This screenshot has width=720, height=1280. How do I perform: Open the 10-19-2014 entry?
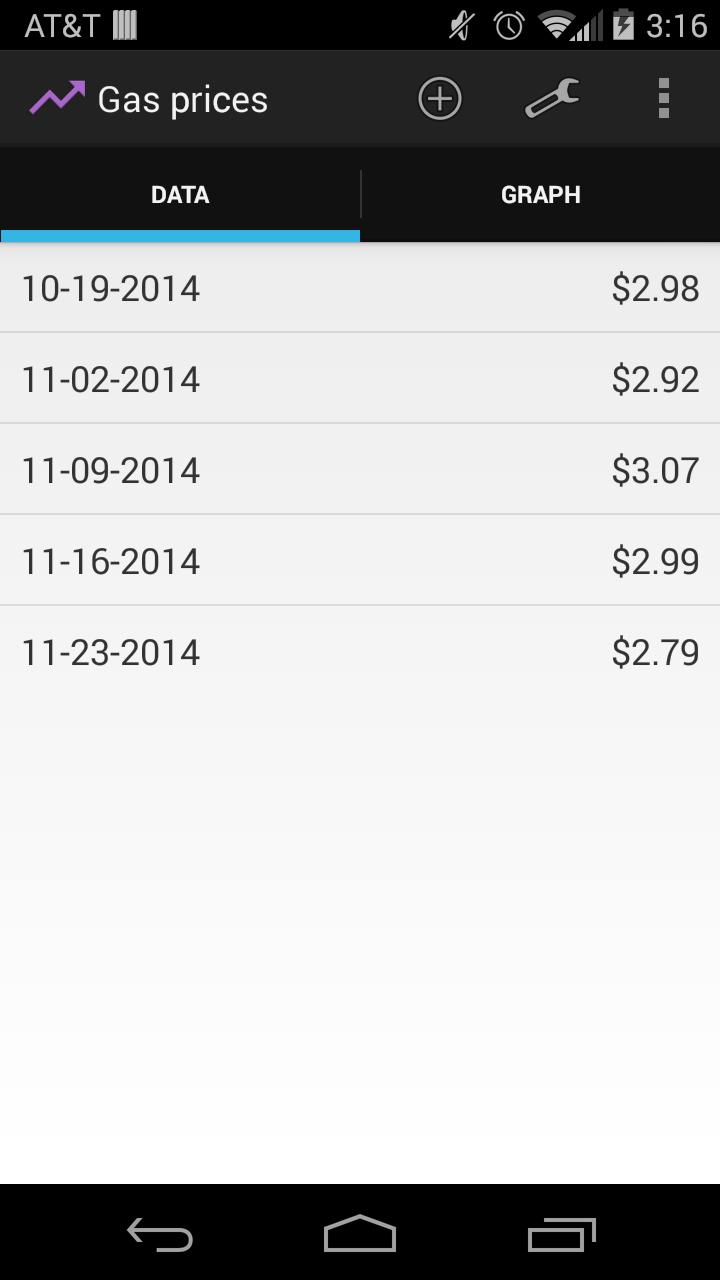point(360,288)
